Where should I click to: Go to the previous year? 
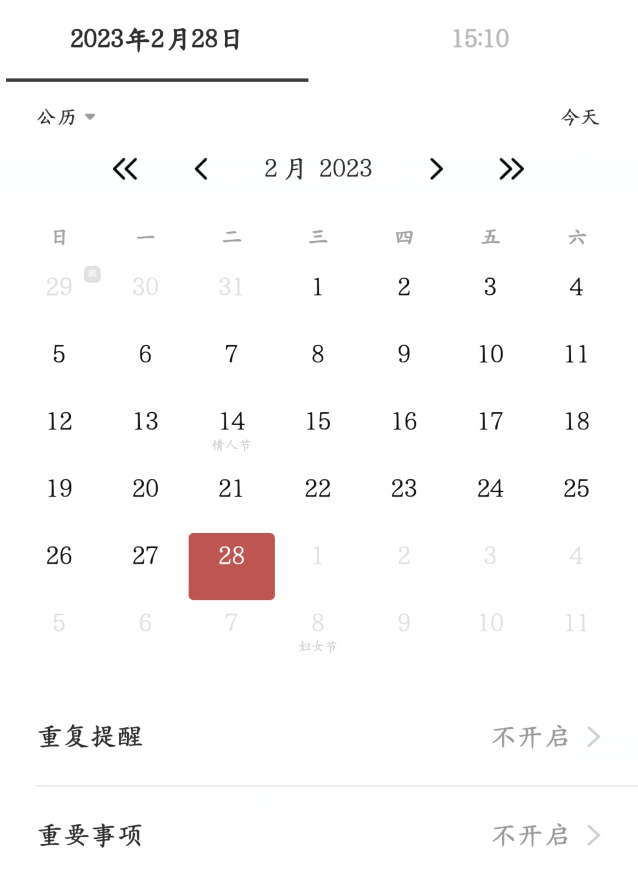pos(125,169)
